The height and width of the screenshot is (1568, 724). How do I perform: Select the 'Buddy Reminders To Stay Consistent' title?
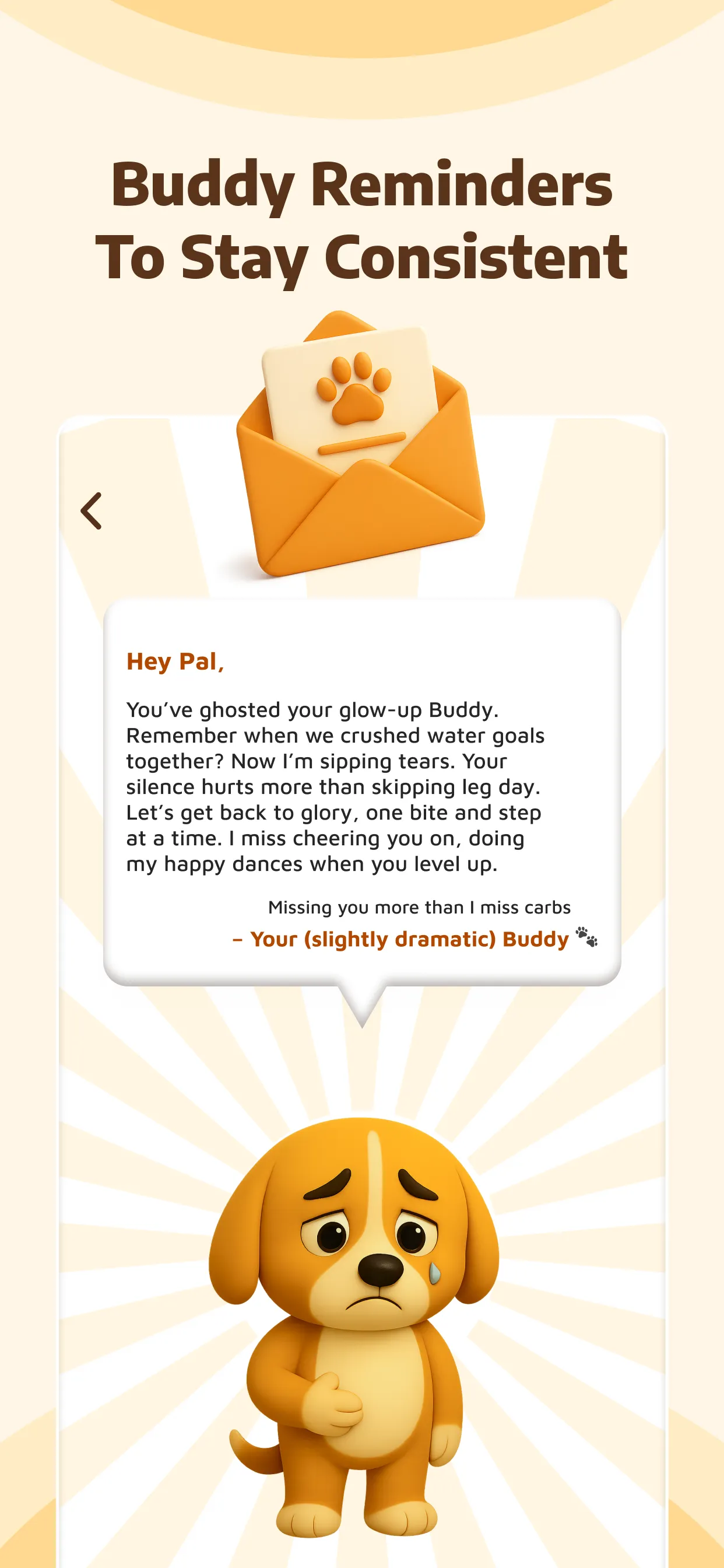pyautogui.click(x=362, y=219)
